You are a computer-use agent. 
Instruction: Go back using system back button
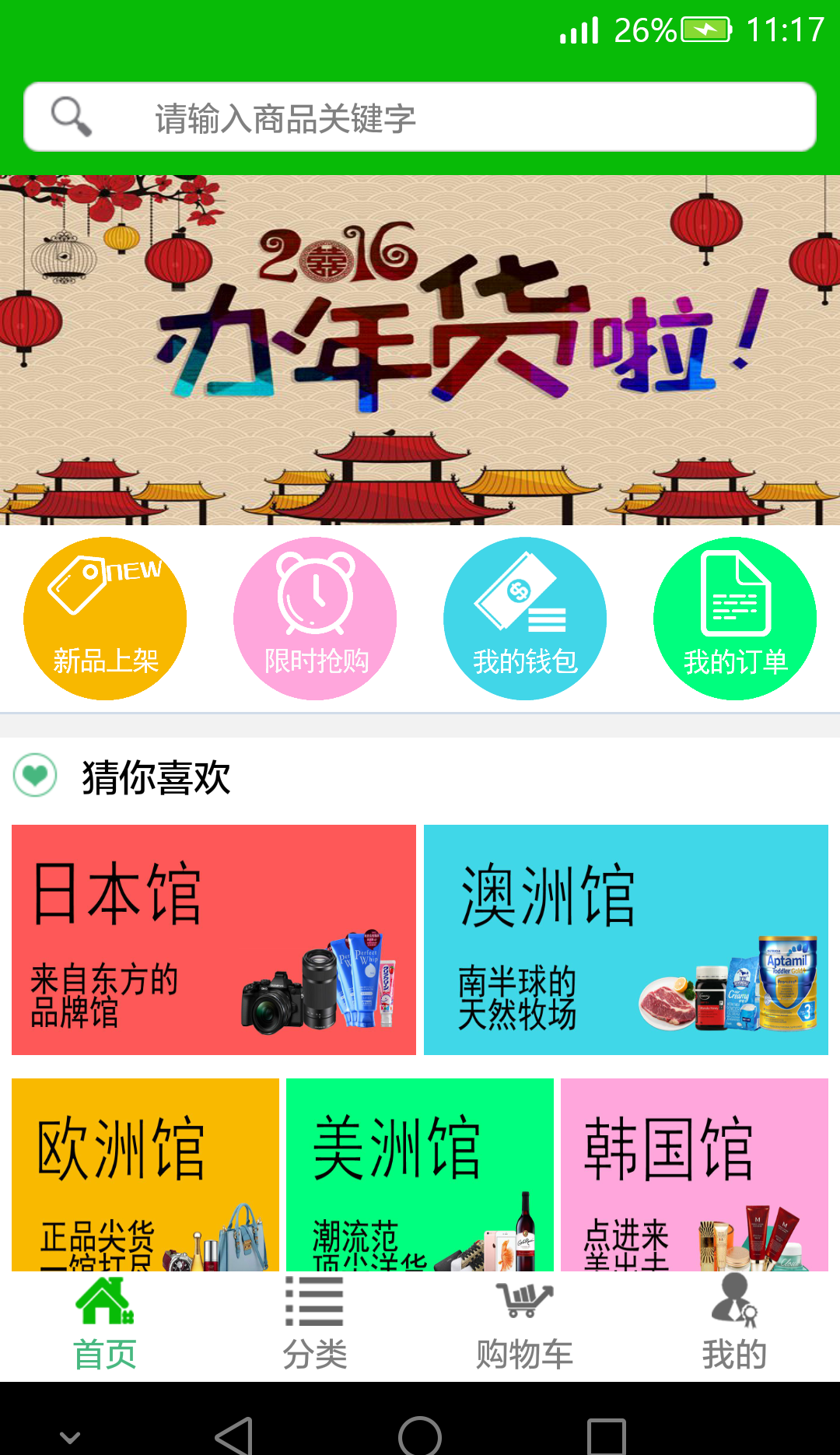coord(233,1434)
